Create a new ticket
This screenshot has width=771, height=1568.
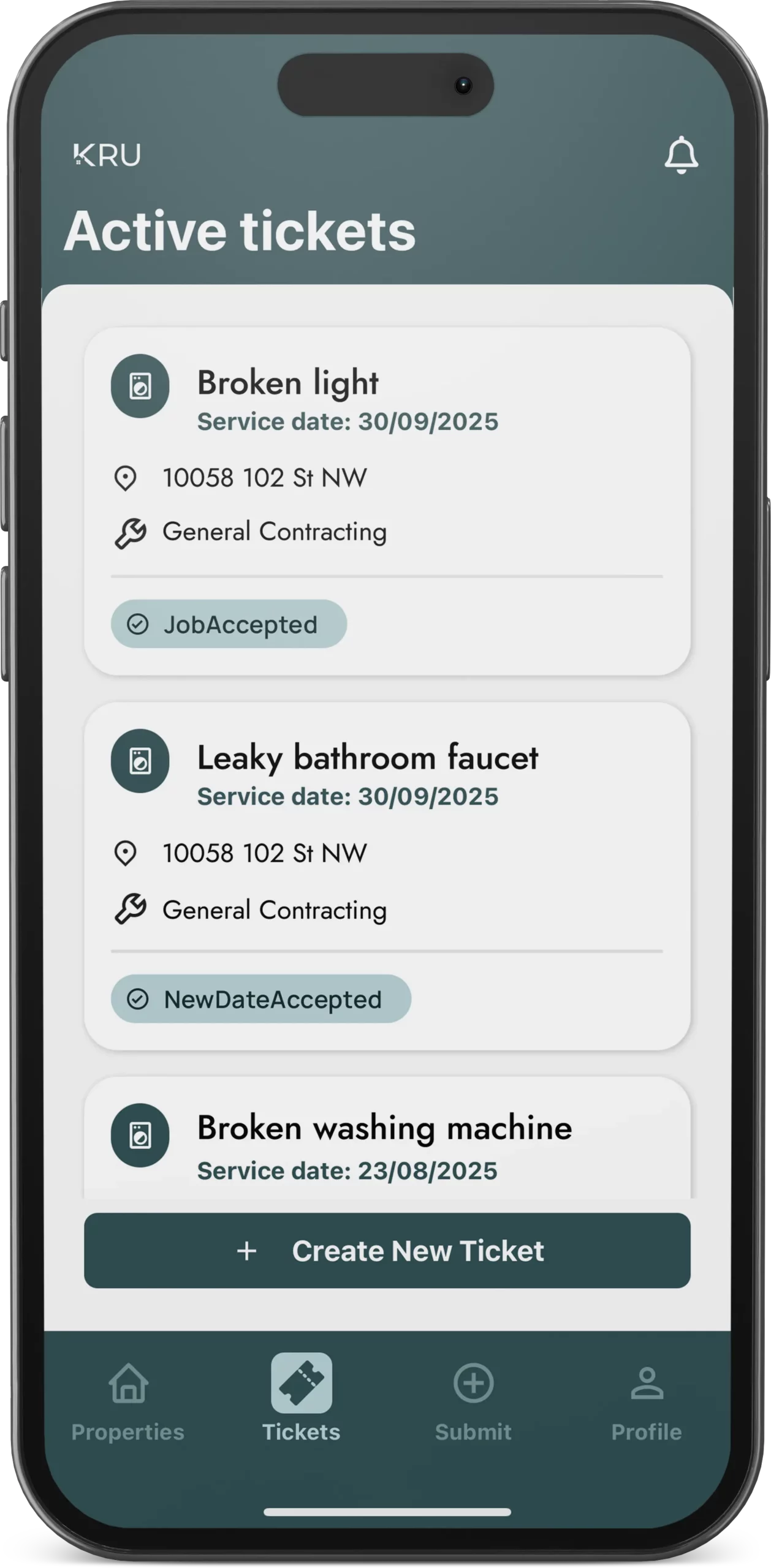click(387, 1250)
